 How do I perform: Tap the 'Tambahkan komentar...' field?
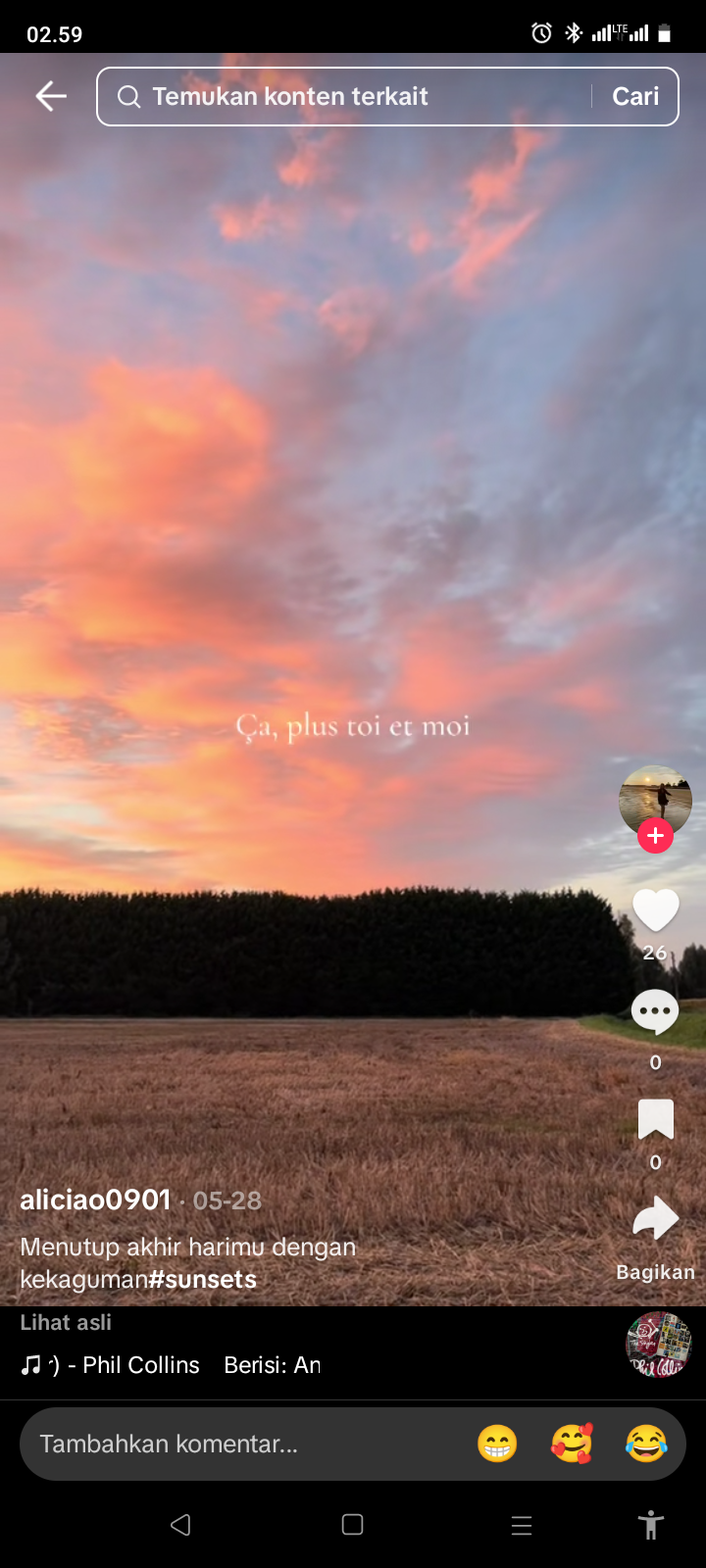235,1444
